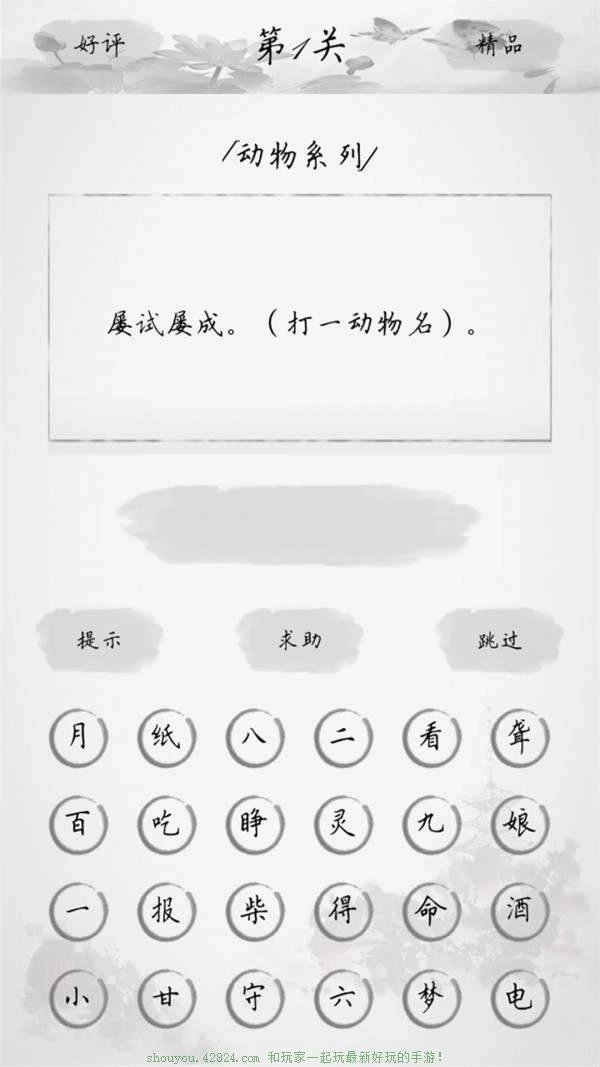
Task: Skip this riddle with 跳过
Action: pos(499,641)
